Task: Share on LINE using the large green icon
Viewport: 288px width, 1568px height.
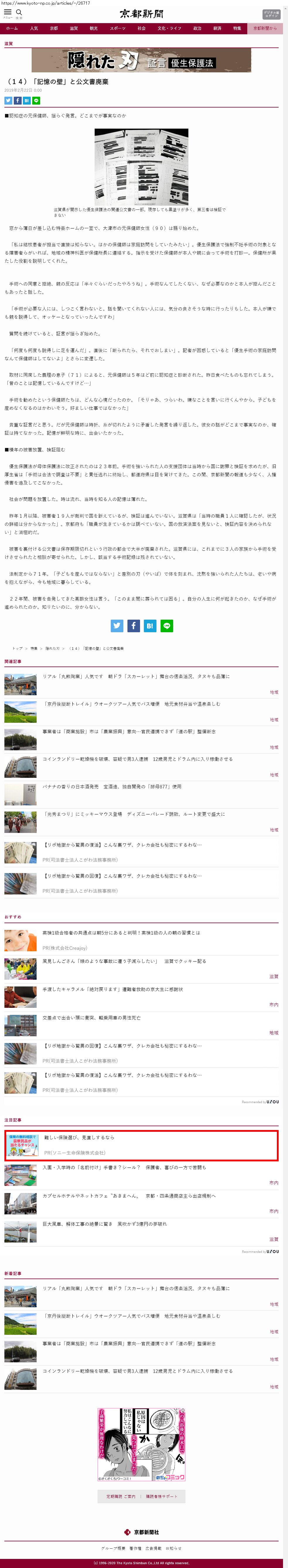Action: [167, 625]
